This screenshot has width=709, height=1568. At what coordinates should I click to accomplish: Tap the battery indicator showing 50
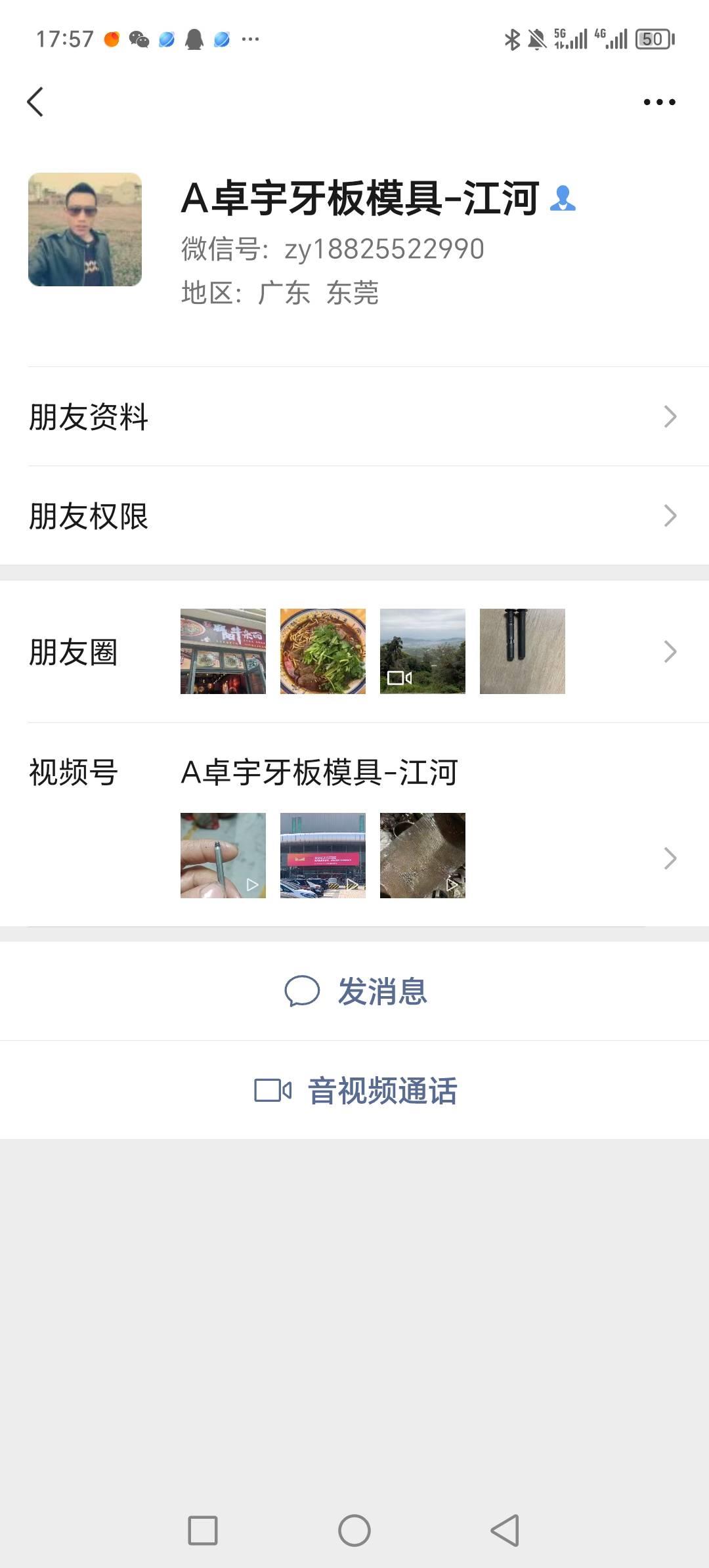tap(653, 39)
